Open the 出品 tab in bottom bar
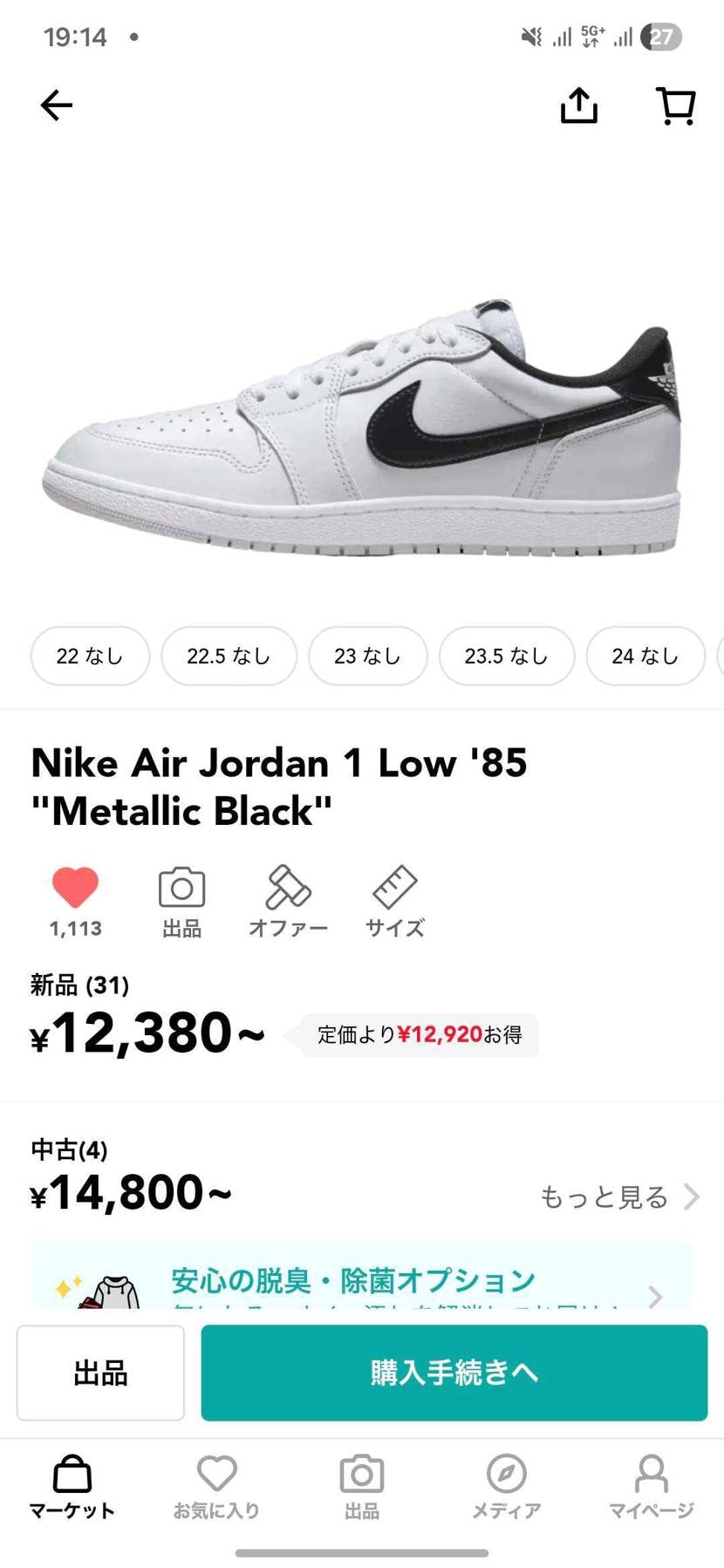This screenshot has width=724, height=1568. (362, 1488)
